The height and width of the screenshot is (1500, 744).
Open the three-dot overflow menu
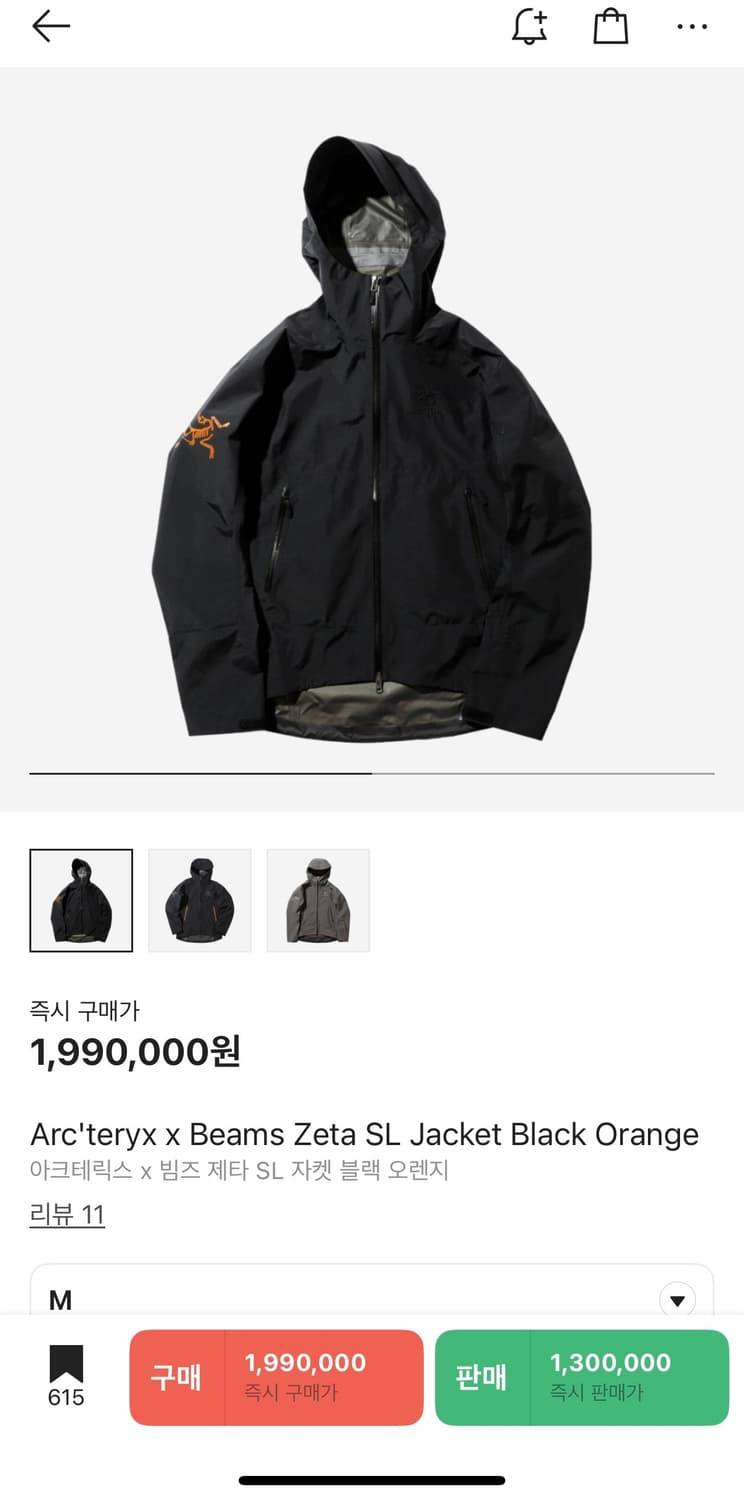pyautogui.click(x=691, y=27)
